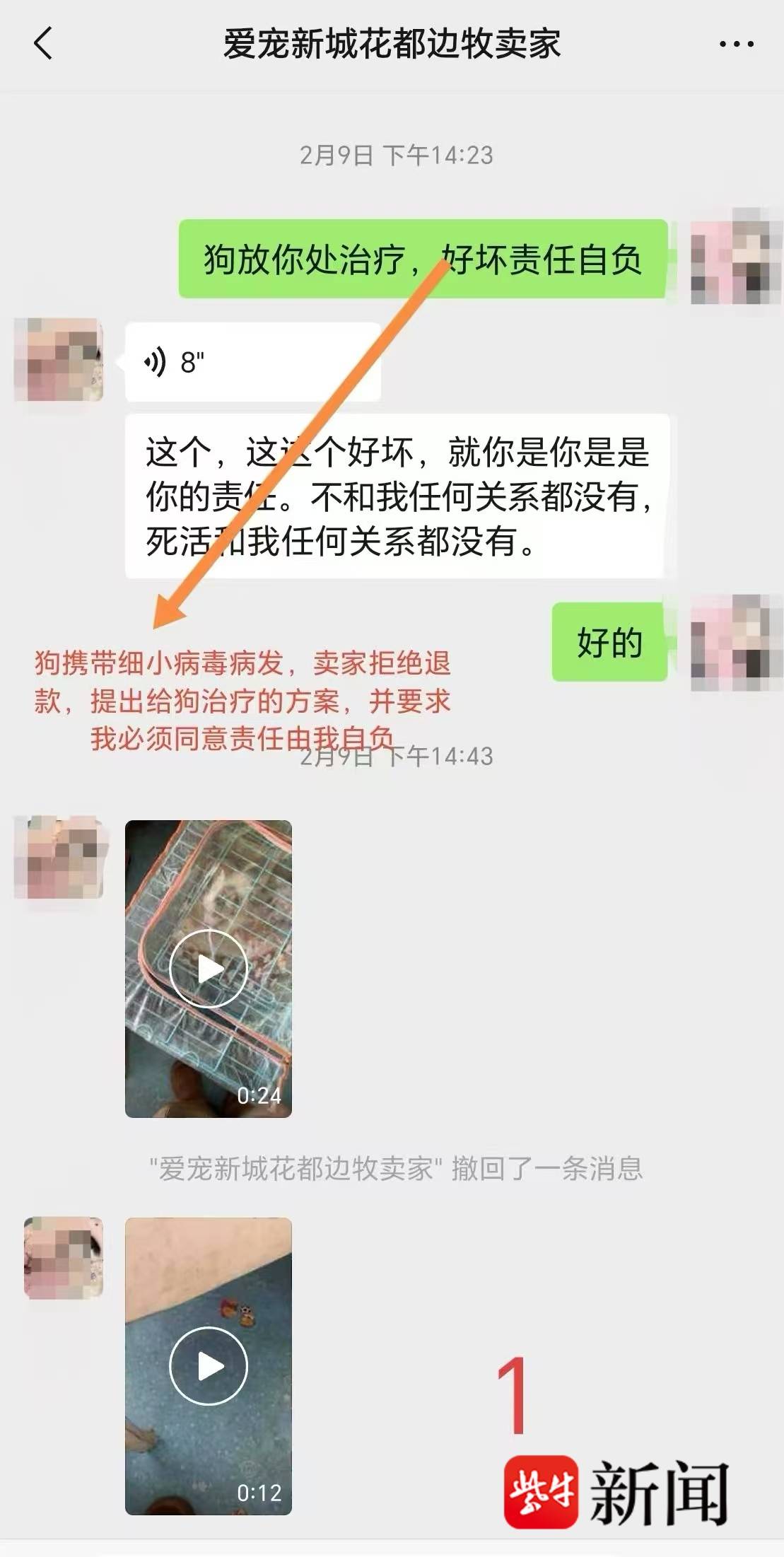Open seller's avatar beside the voice message

pos(59,360)
